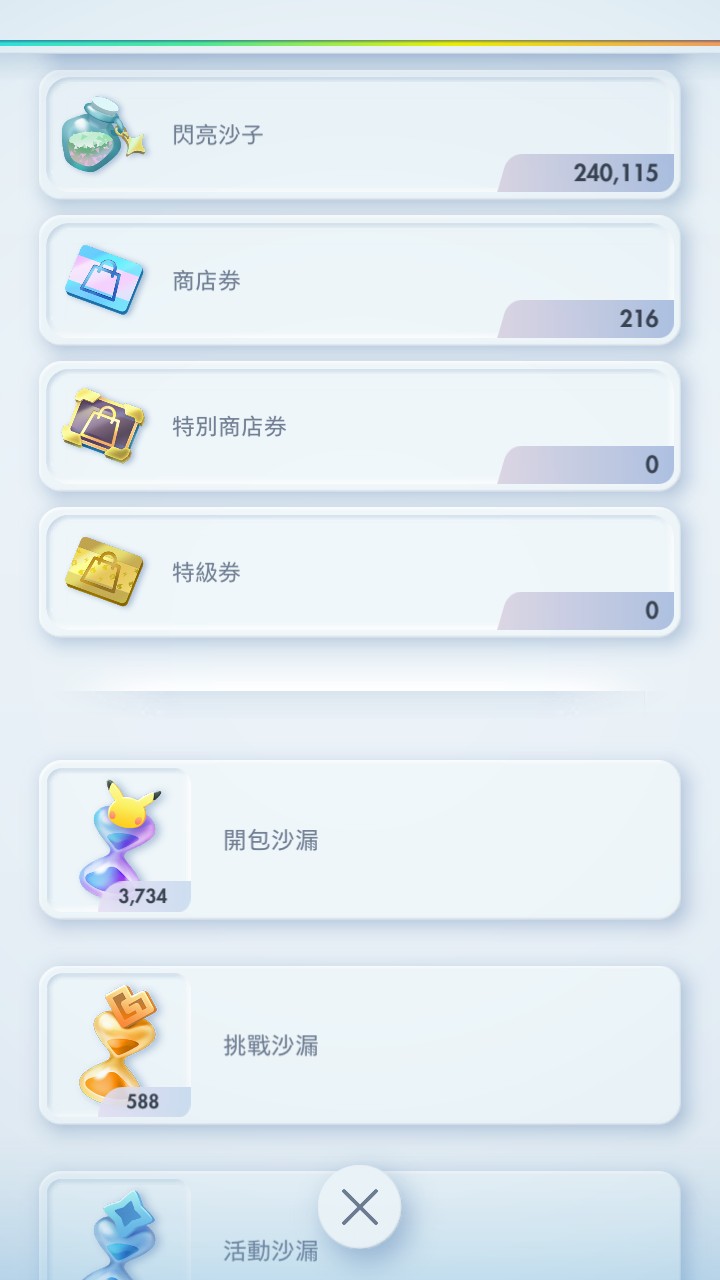Close the items panel with the X button

click(359, 1208)
